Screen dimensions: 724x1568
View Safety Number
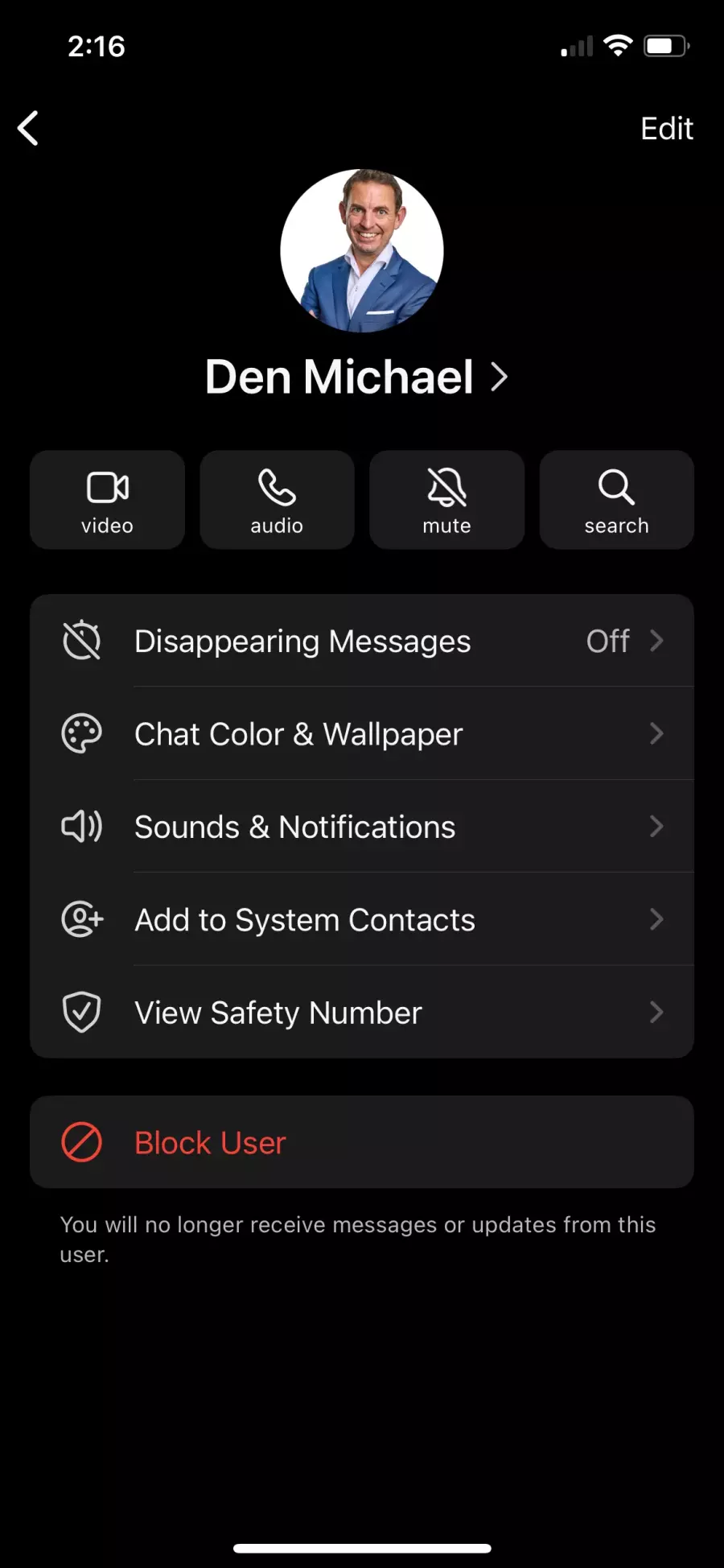(x=362, y=1012)
